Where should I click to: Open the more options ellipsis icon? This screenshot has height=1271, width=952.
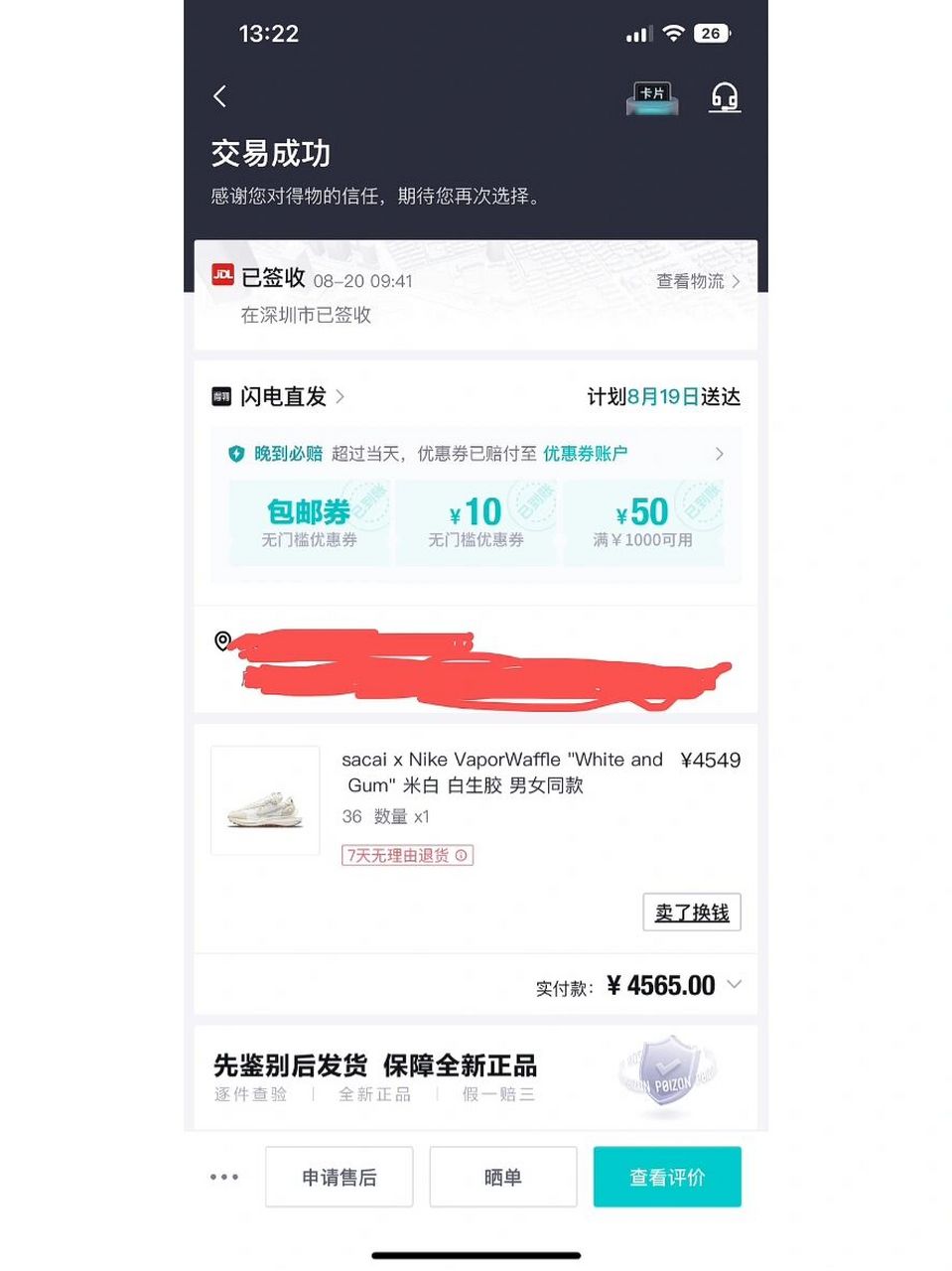click(x=223, y=1177)
